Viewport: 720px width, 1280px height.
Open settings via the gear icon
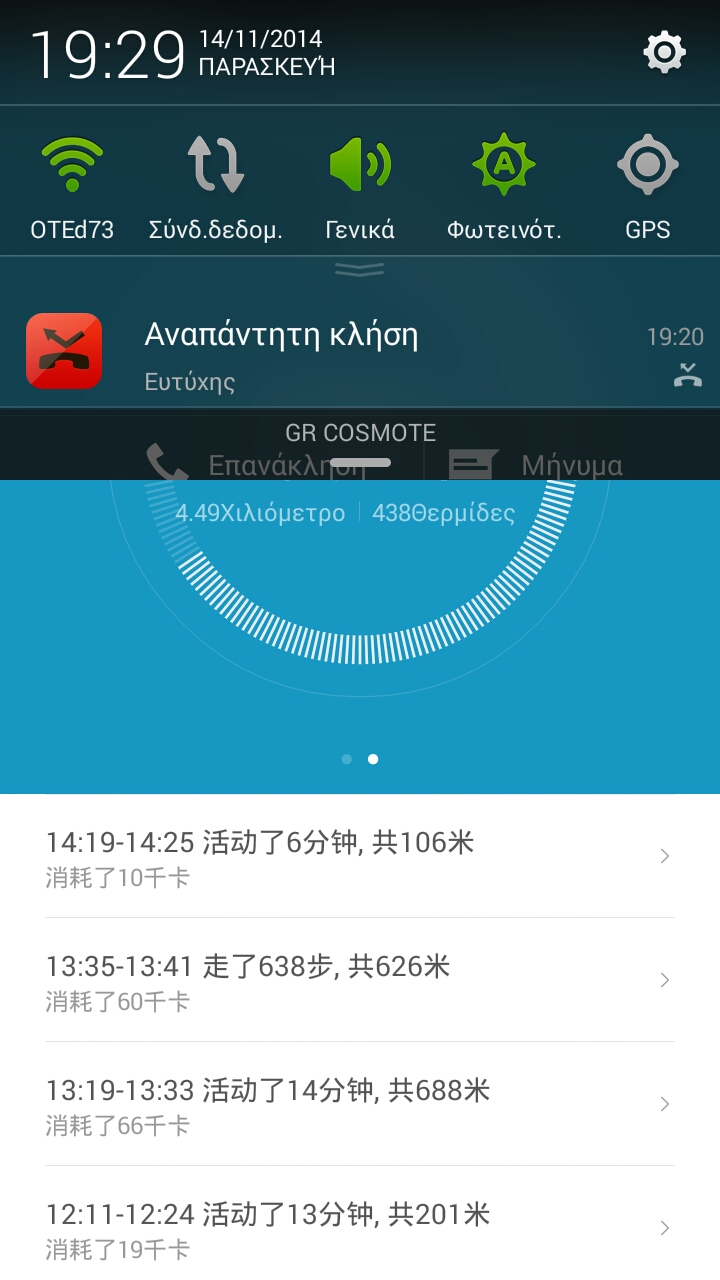(x=664, y=51)
